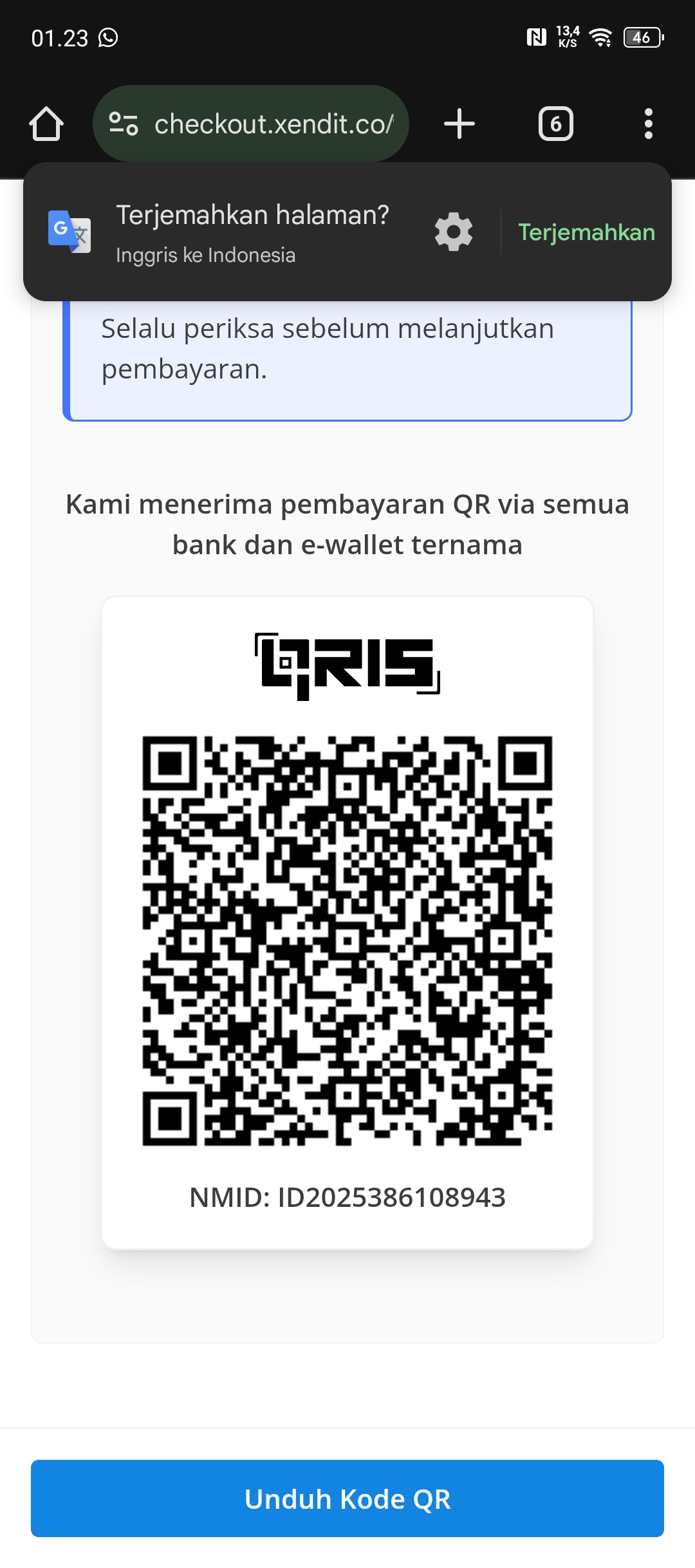Open a new browser tab
The height and width of the screenshot is (1568, 695).
point(459,124)
